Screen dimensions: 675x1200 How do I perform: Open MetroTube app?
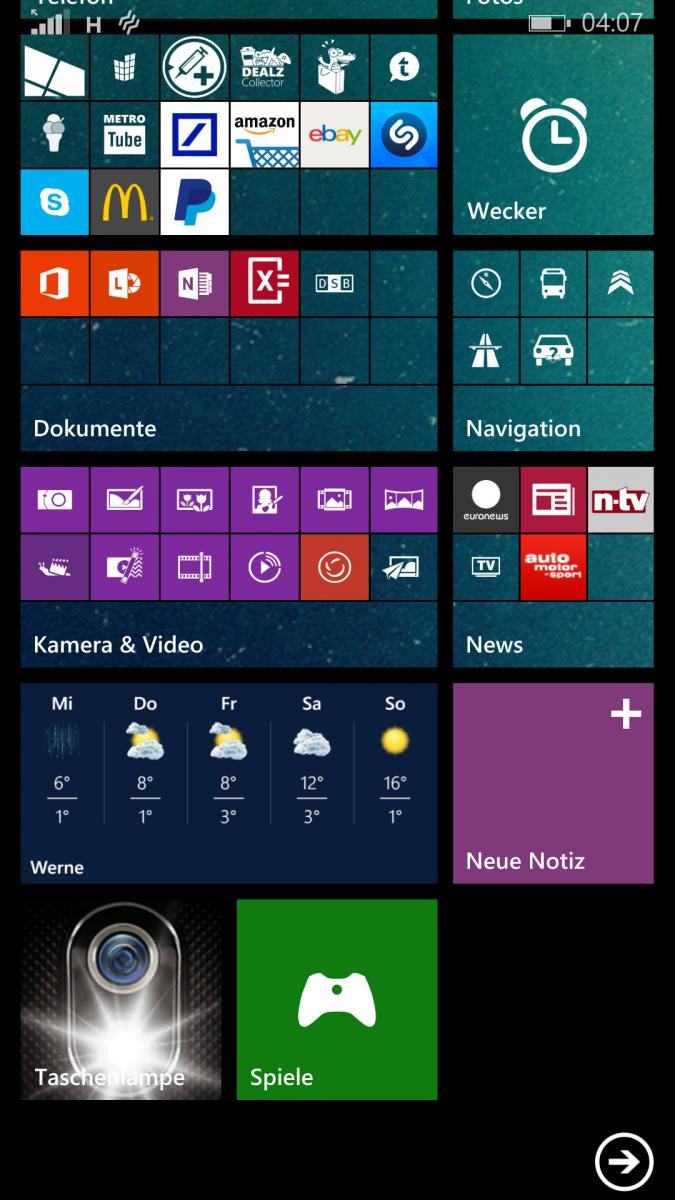click(x=124, y=135)
